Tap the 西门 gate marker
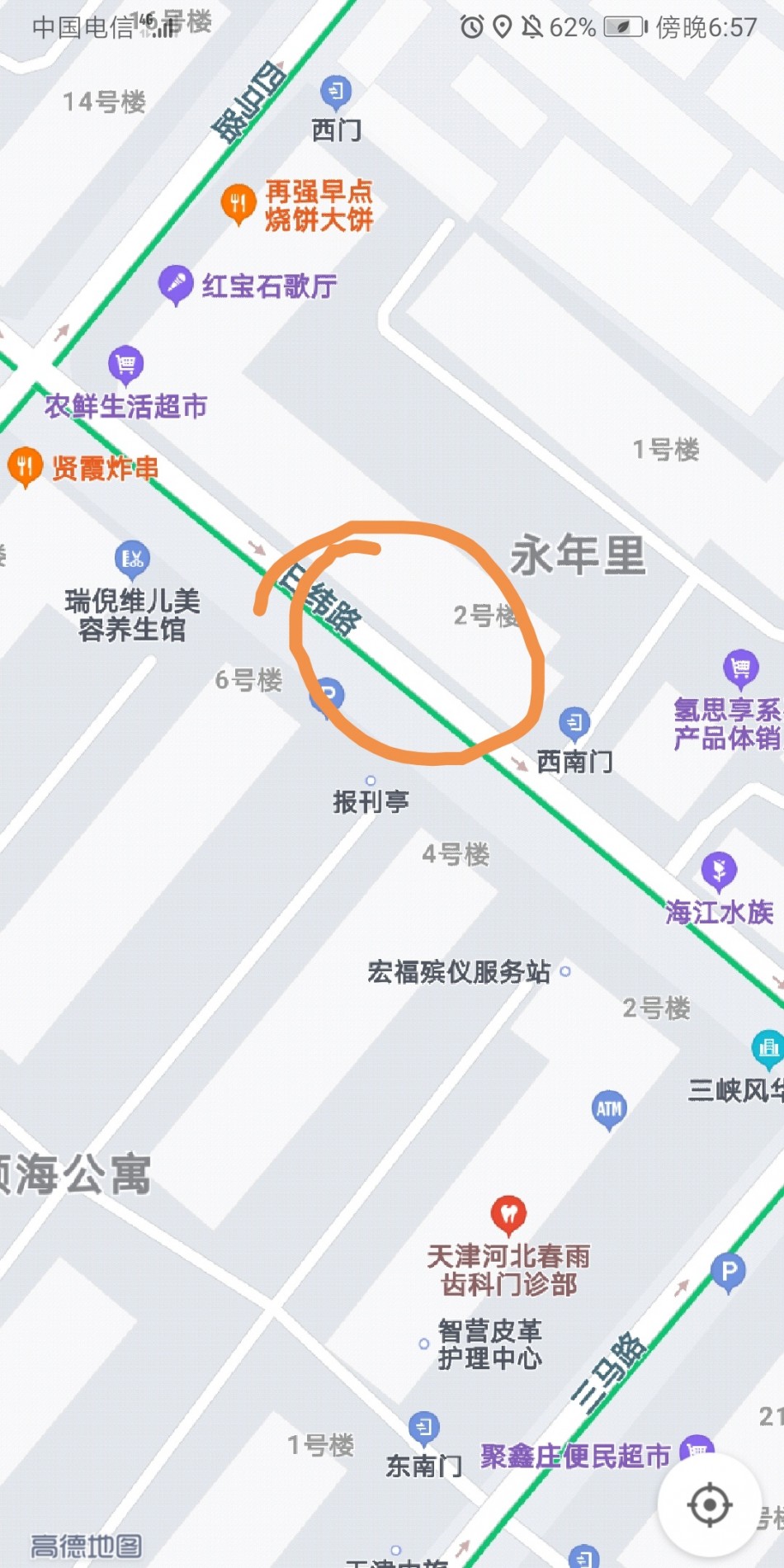Screen dimensions: 784x1568 (335, 92)
